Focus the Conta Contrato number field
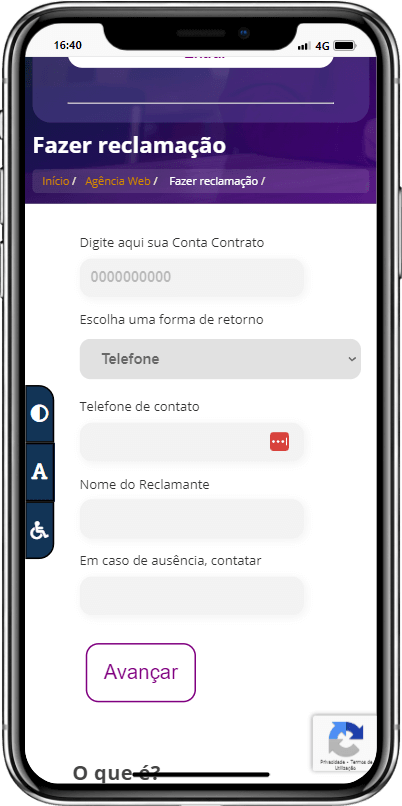This screenshot has width=402, height=806. pyautogui.click(x=192, y=277)
